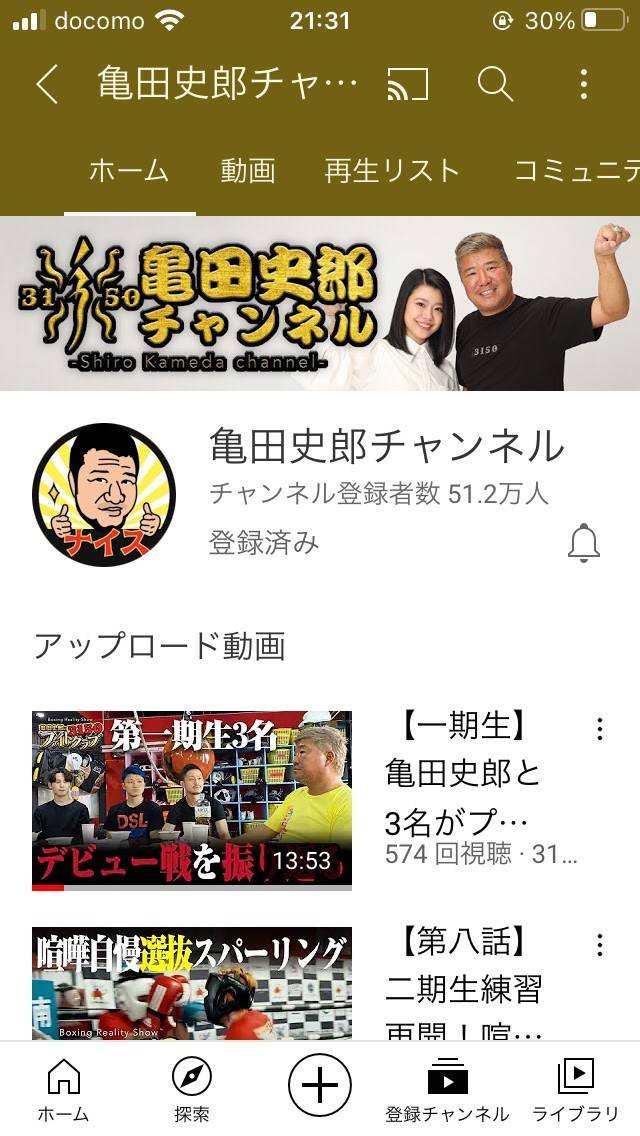The image size is (640, 1136).
Task: Open the ライブラリ tab
Action: (575, 1090)
